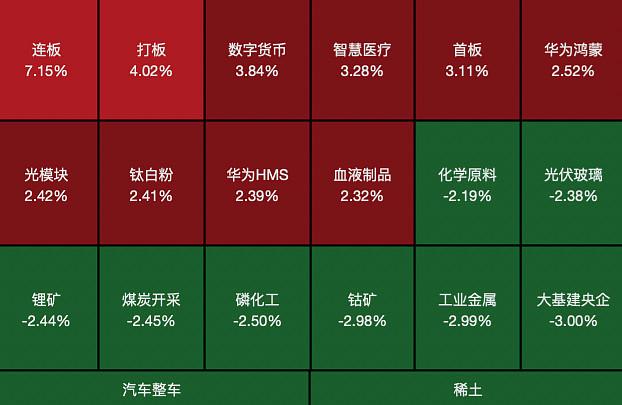Select the 钛白粉 tile
Screen dimensions: 622x405
coord(151,185)
